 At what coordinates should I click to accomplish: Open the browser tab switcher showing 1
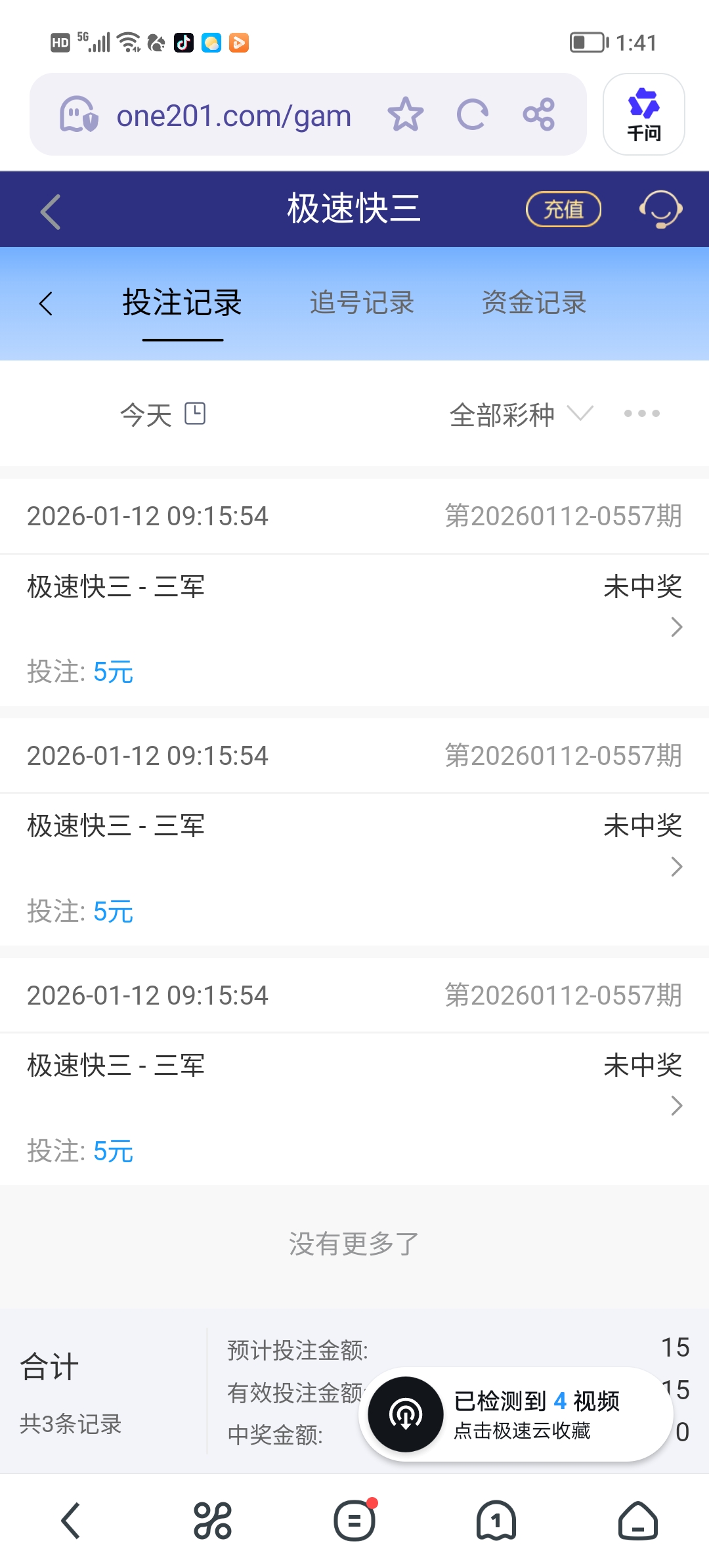(x=496, y=1521)
